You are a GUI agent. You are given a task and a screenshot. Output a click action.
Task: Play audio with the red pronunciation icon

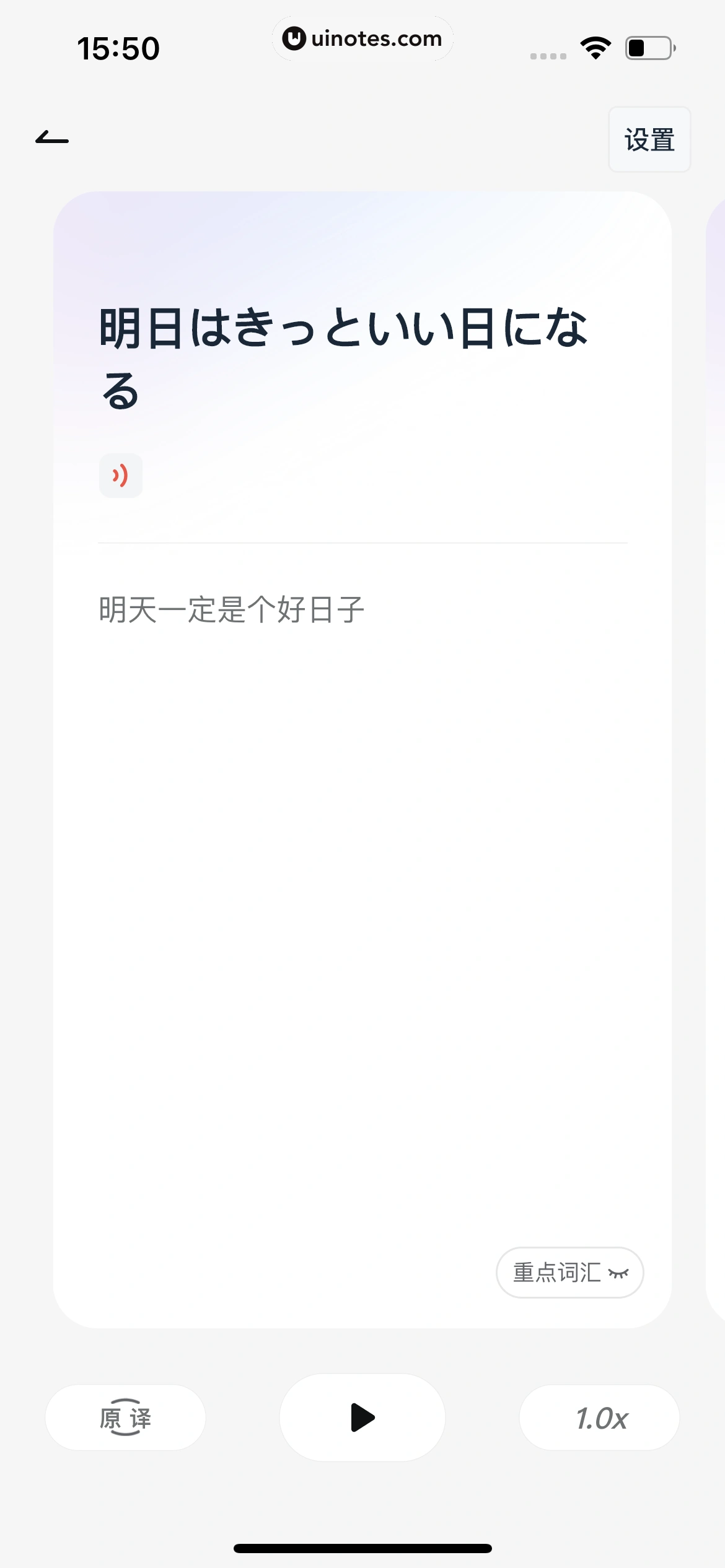click(x=121, y=476)
